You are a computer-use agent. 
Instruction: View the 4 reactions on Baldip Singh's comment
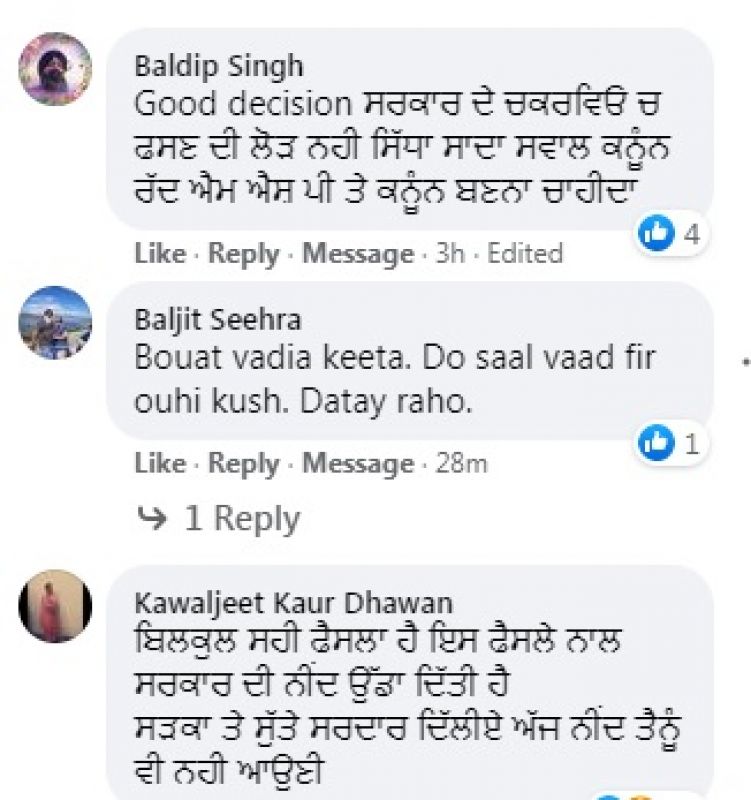click(x=670, y=235)
